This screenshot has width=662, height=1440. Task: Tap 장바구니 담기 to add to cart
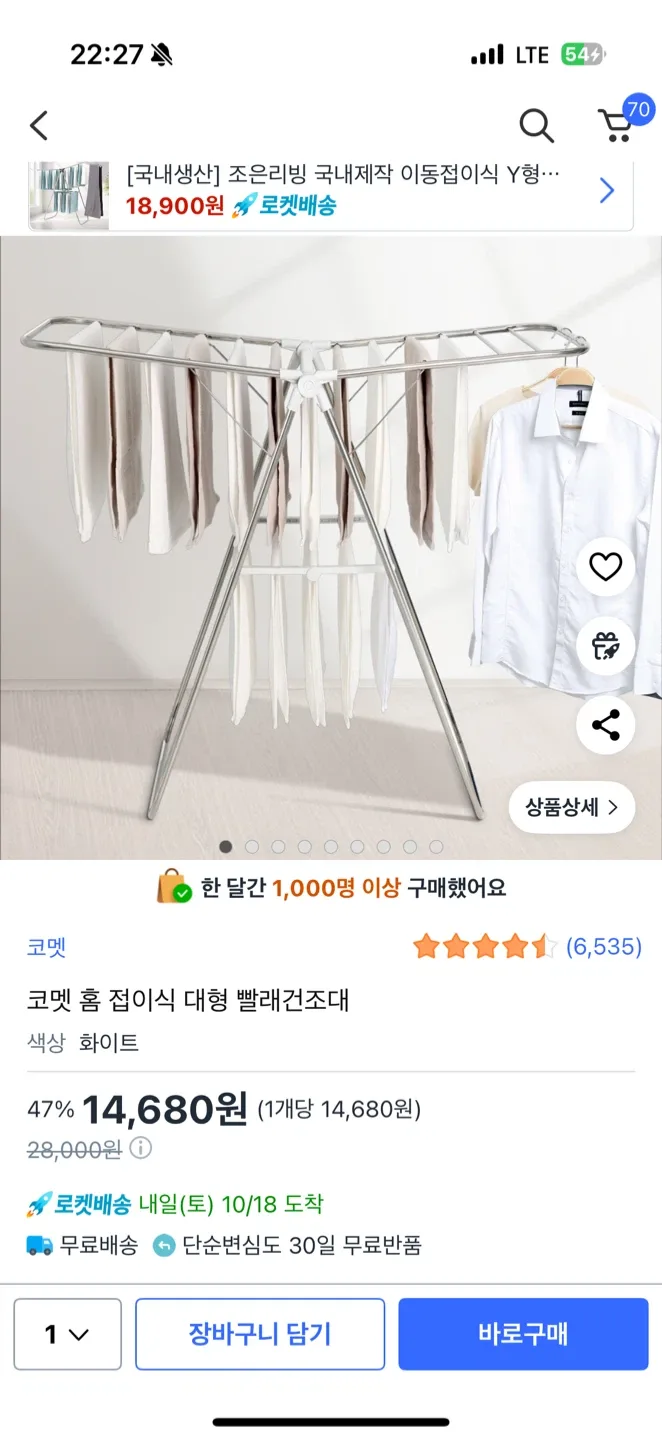pyautogui.click(x=260, y=1334)
